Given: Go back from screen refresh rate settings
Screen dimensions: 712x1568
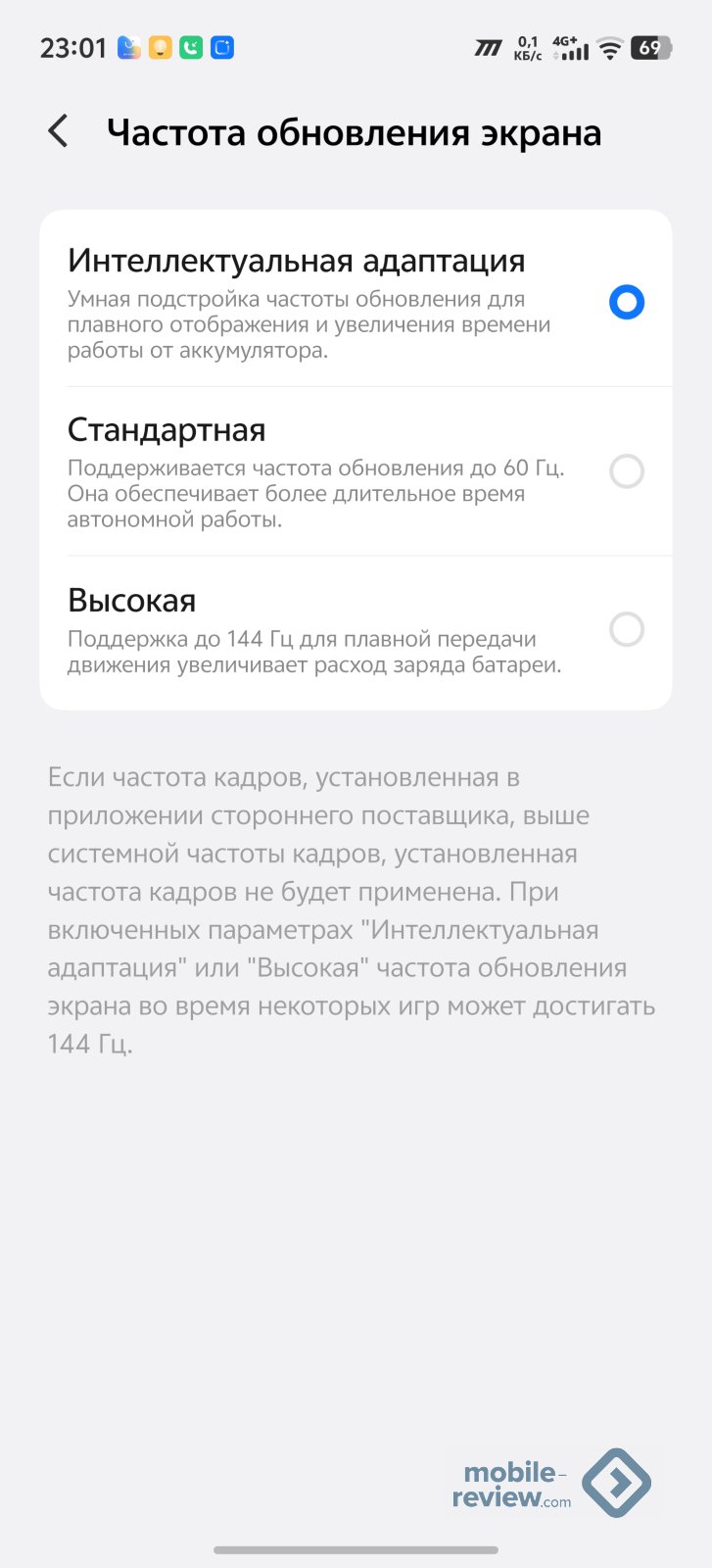Looking at the screenshot, I should point(59,131).
